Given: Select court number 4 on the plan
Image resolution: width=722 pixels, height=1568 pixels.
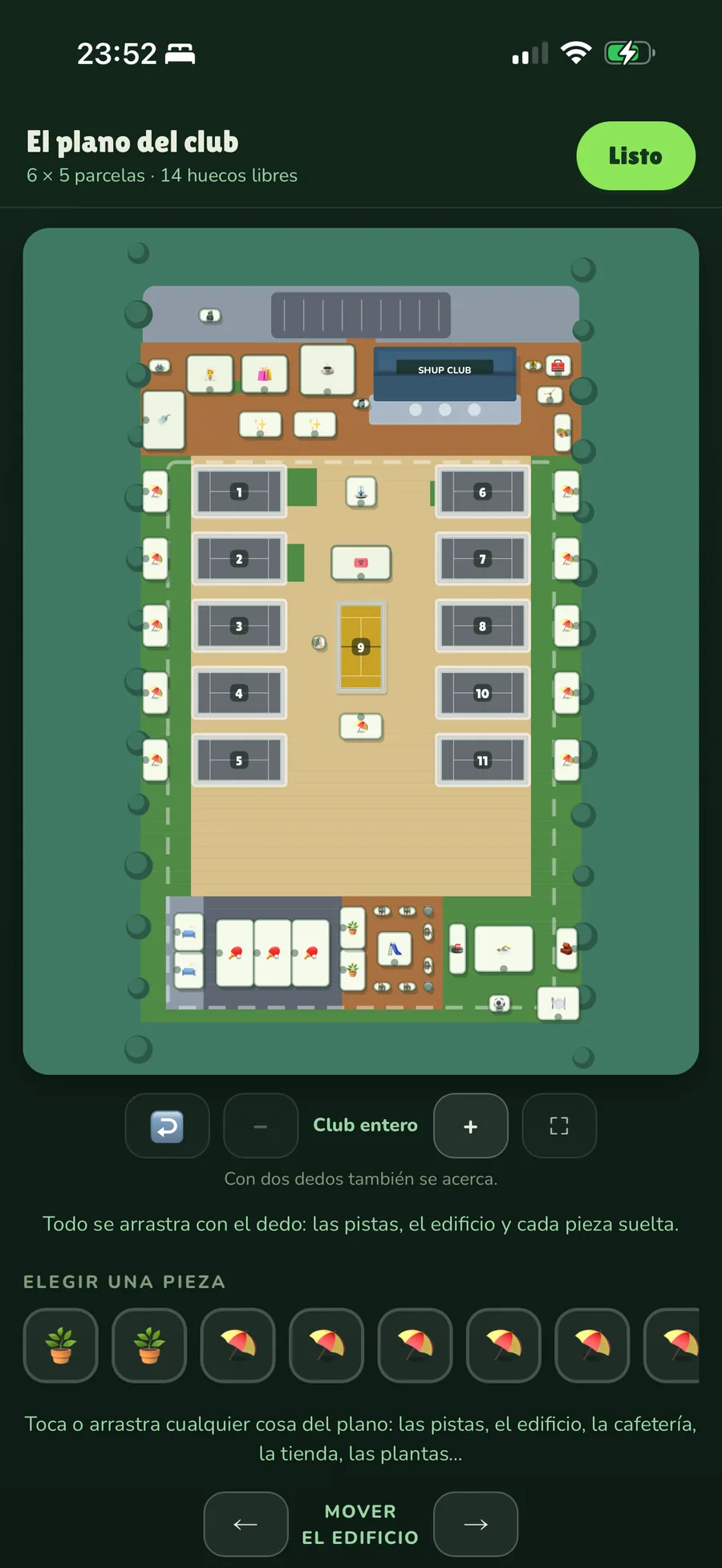Looking at the screenshot, I should pyautogui.click(x=239, y=693).
